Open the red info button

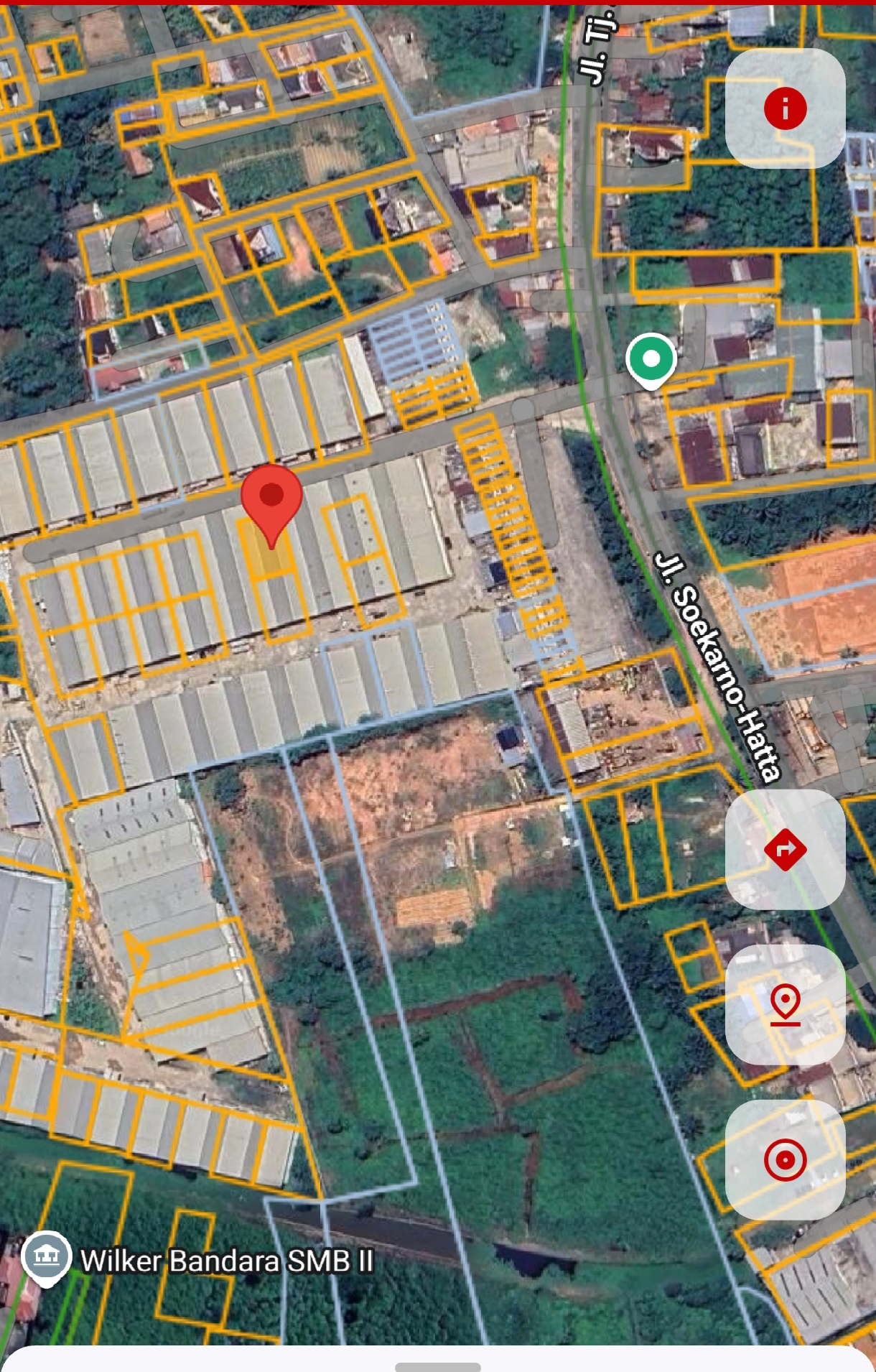tap(785, 108)
